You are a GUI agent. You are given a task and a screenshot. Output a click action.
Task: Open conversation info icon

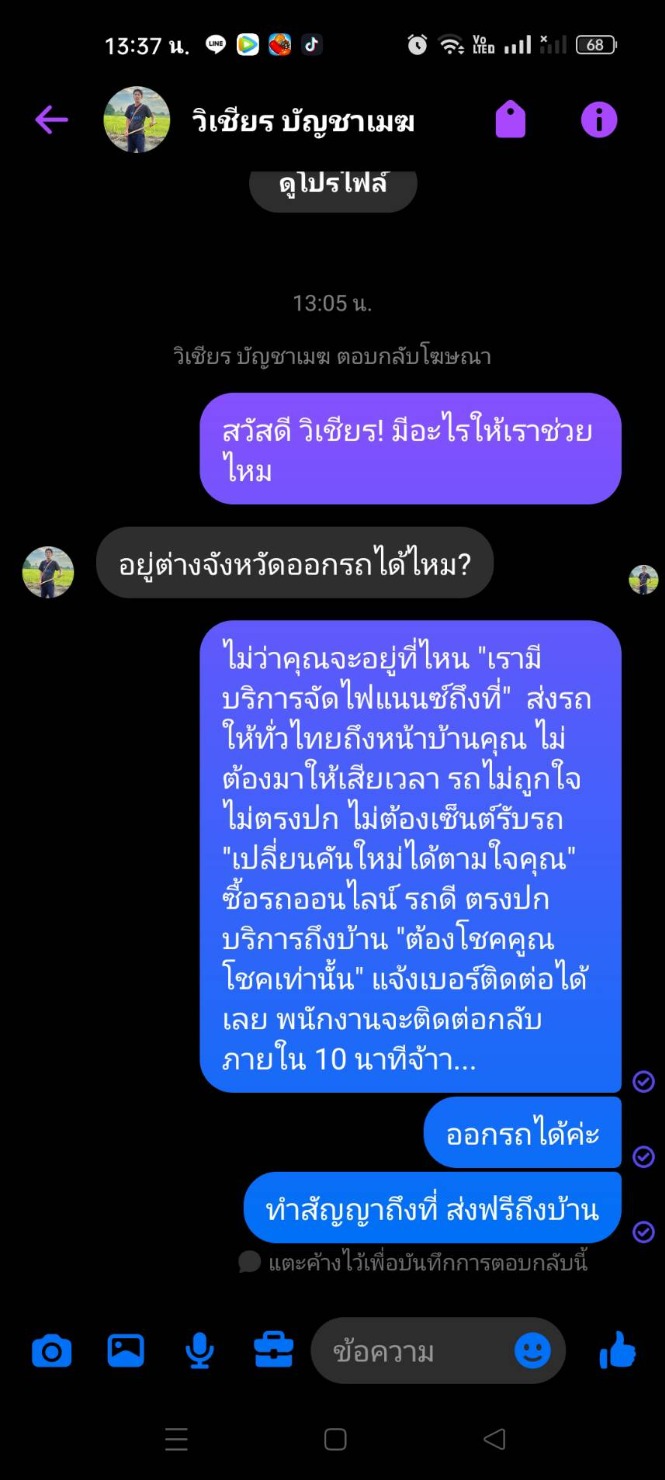599,121
